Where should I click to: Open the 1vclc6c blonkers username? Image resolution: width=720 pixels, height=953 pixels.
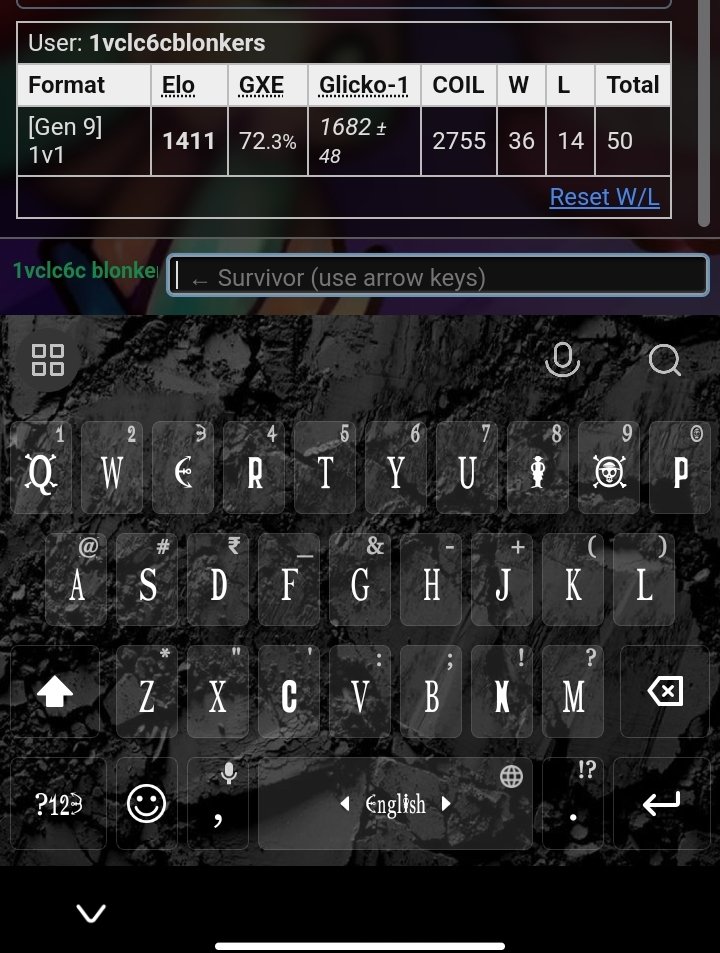point(85,270)
